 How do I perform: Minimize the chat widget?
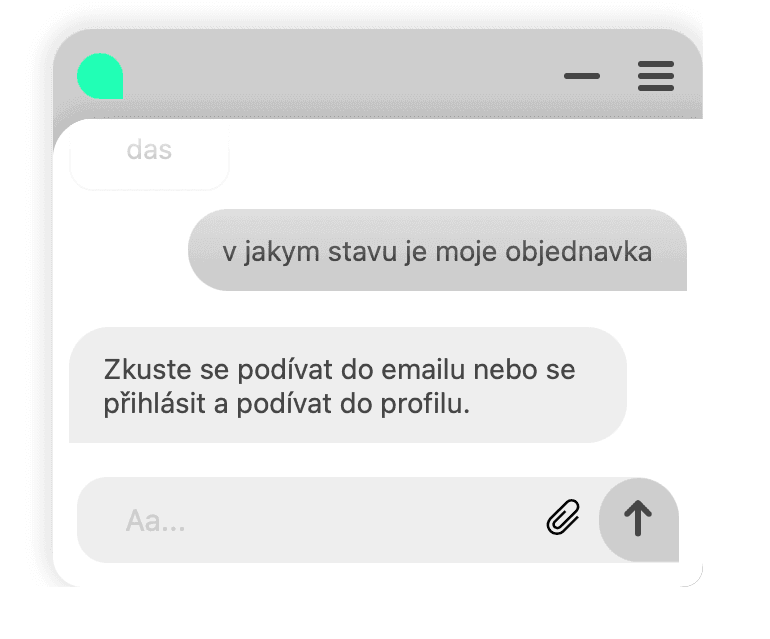pos(581,76)
